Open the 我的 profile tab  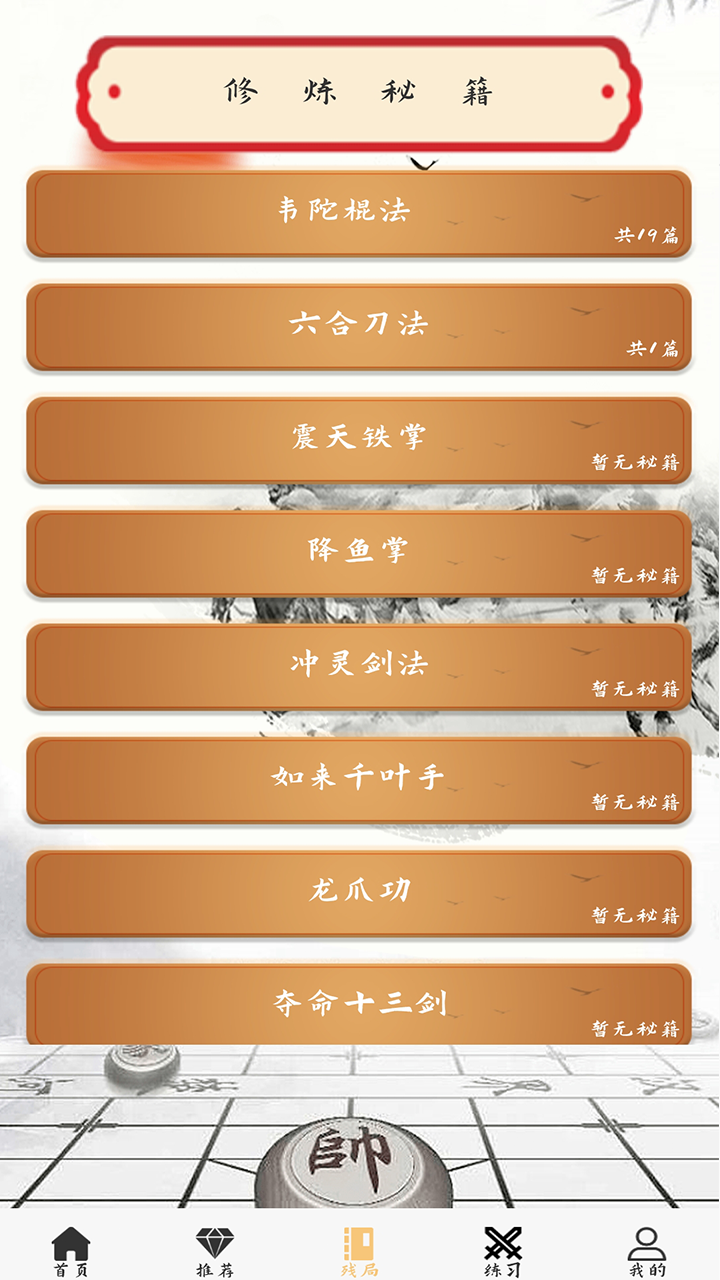(647, 1252)
